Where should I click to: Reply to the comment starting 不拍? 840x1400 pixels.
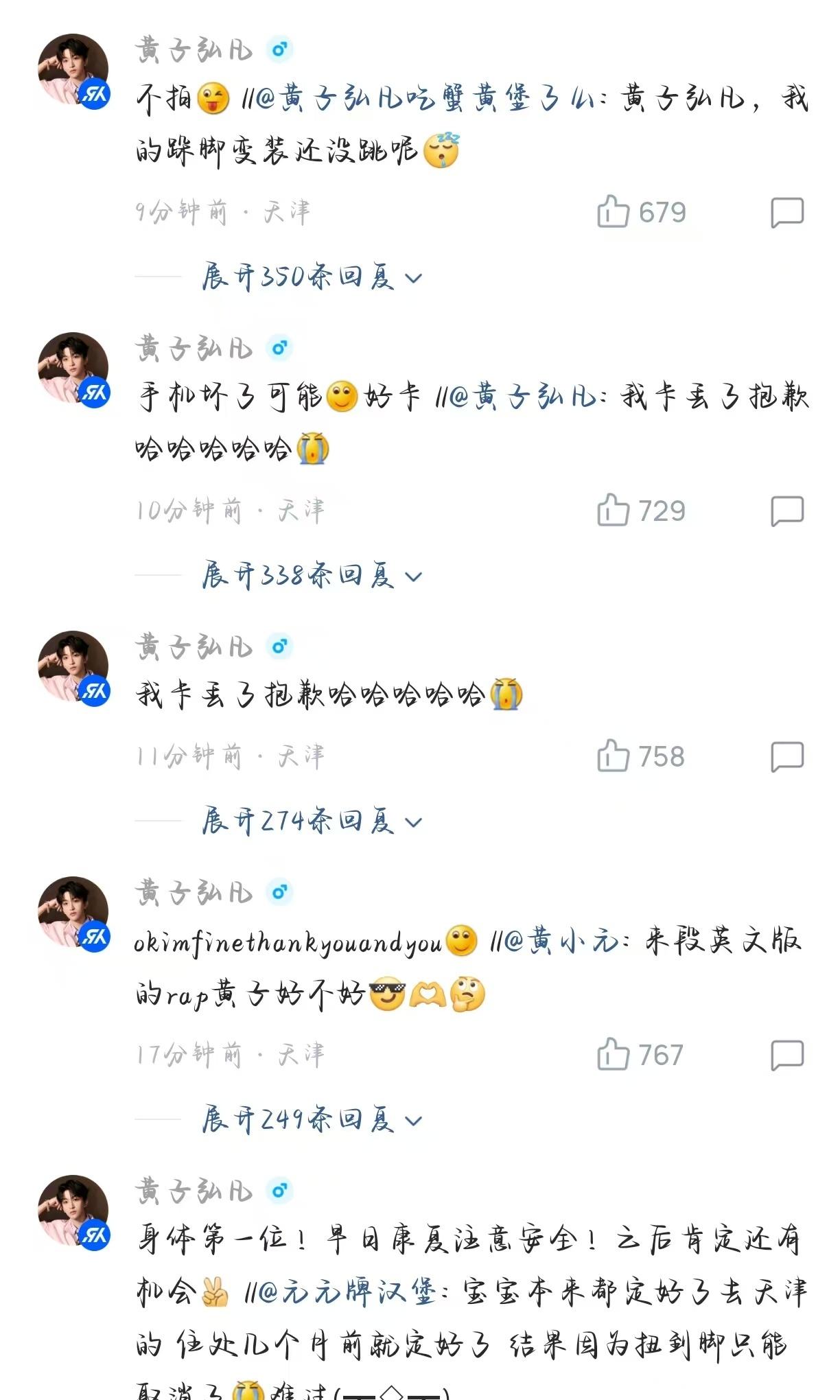(x=787, y=212)
